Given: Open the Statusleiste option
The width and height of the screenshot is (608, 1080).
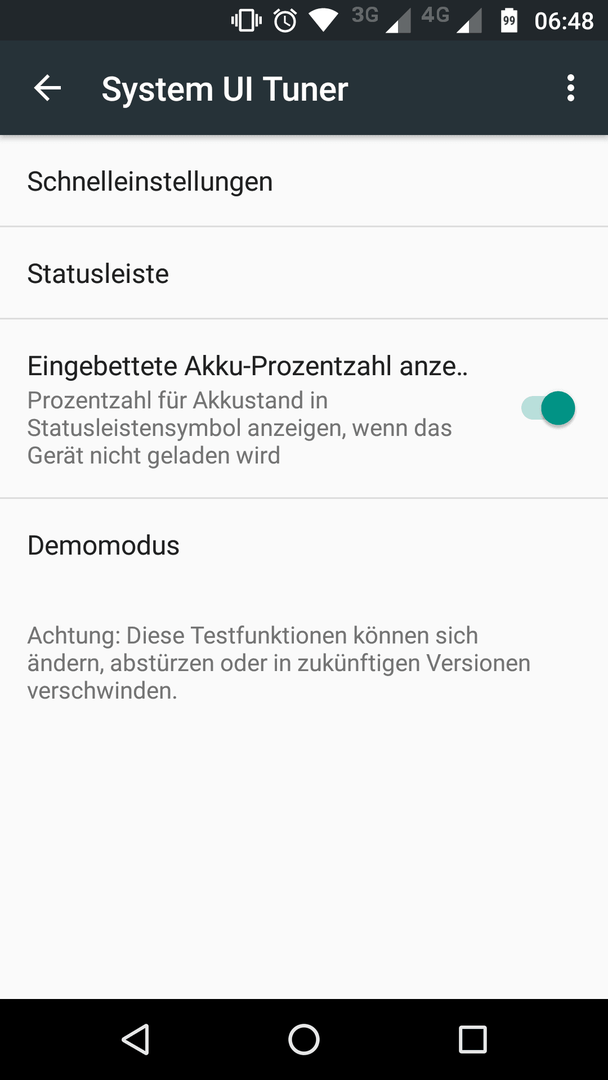Looking at the screenshot, I should pyautogui.click(x=304, y=273).
